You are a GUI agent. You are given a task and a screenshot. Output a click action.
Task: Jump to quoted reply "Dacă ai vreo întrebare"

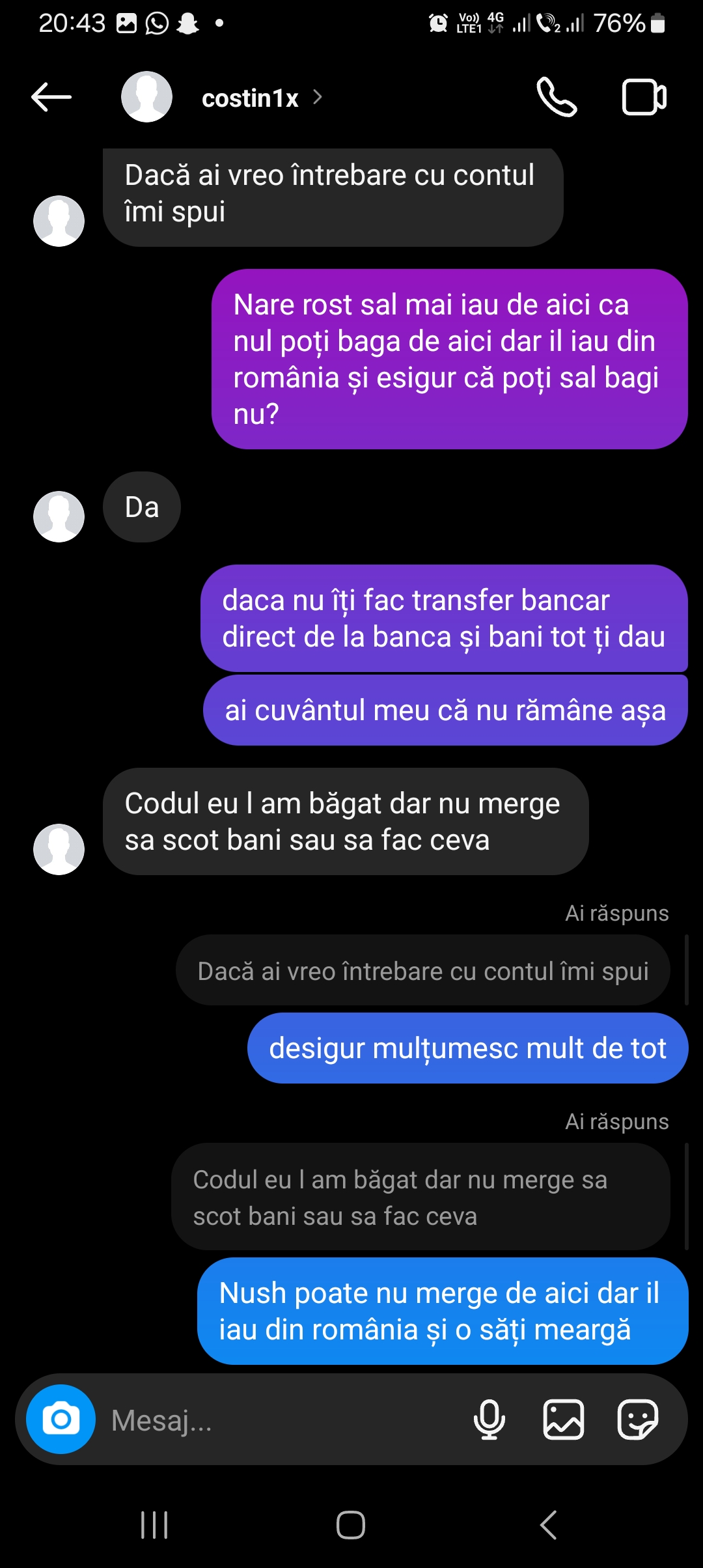coord(422,971)
